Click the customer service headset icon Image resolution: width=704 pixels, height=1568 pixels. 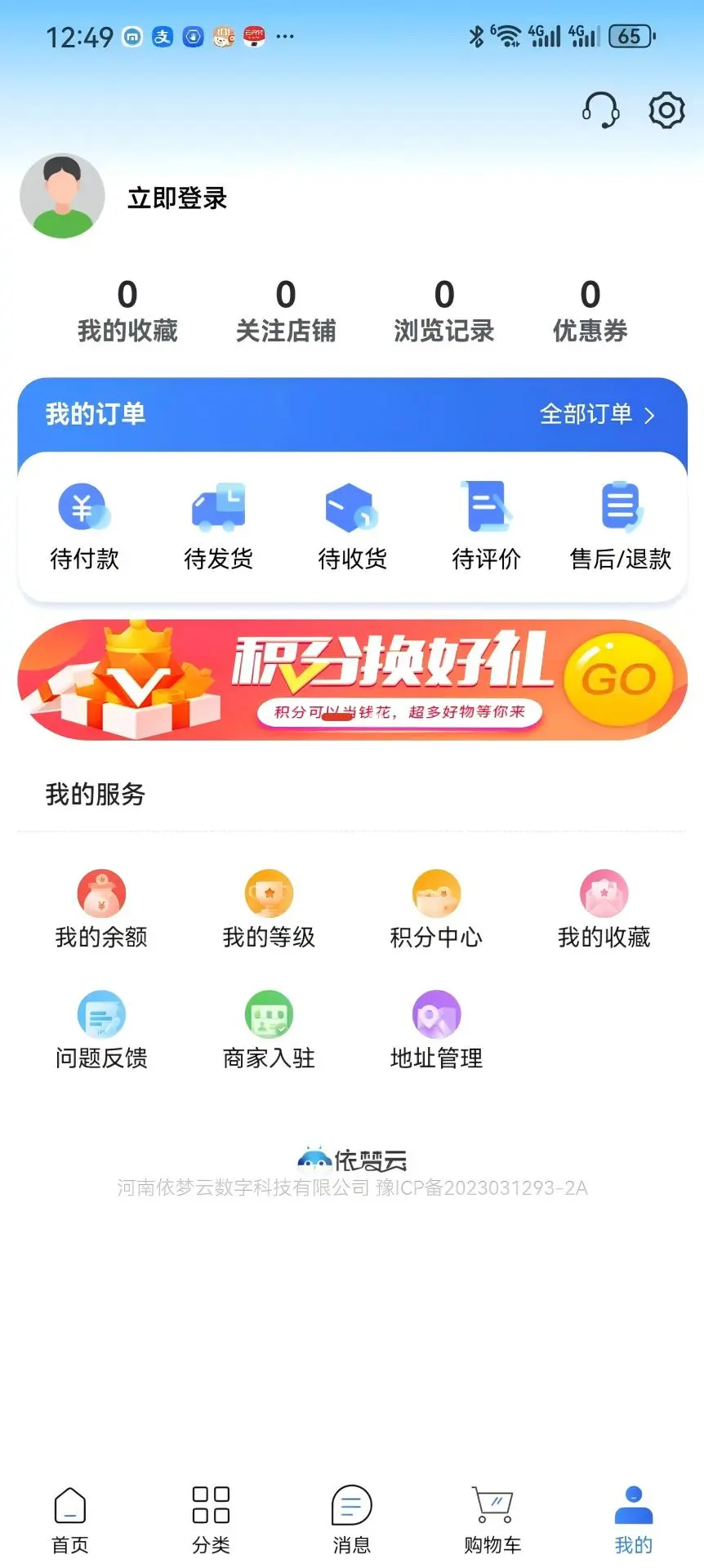tap(600, 111)
